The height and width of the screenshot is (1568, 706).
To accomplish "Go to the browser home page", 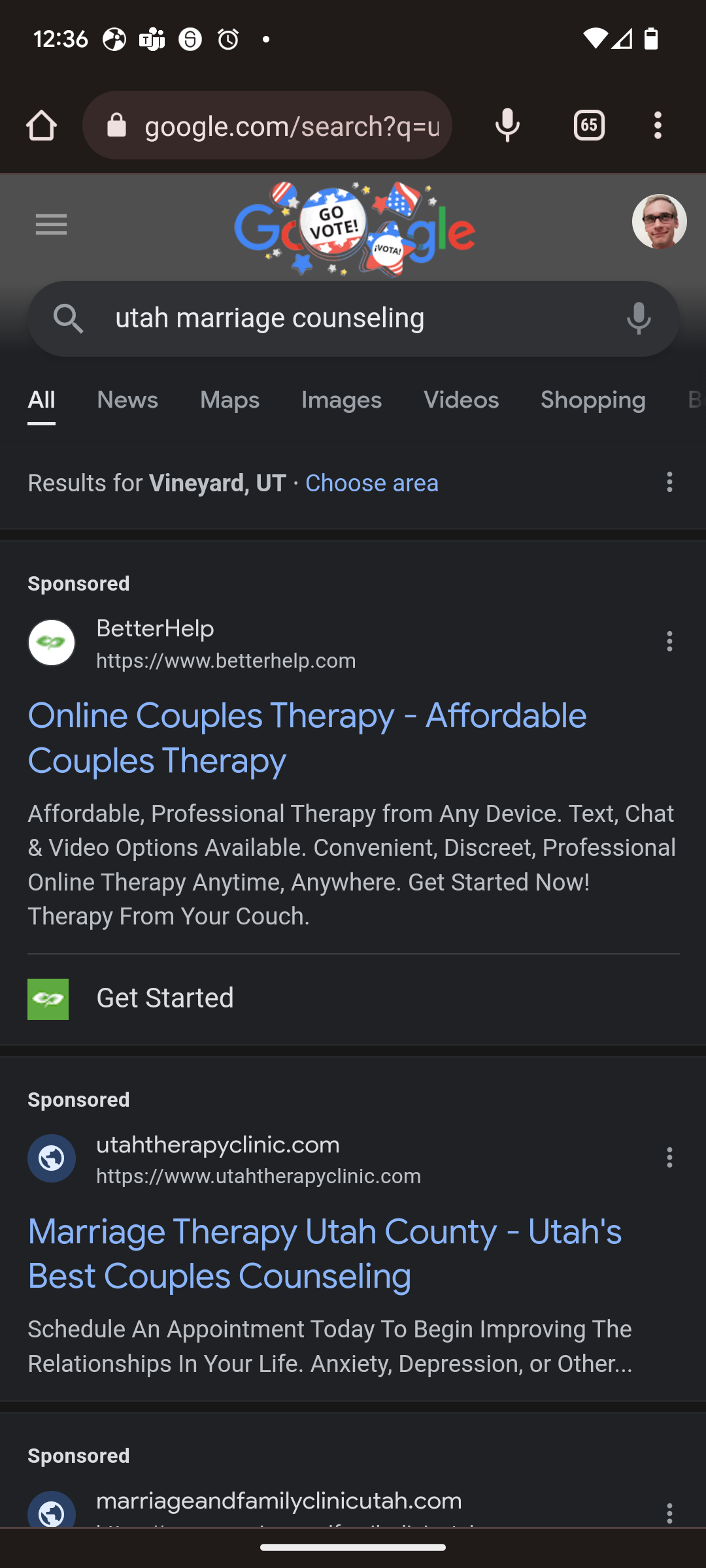I will pos(41,125).
